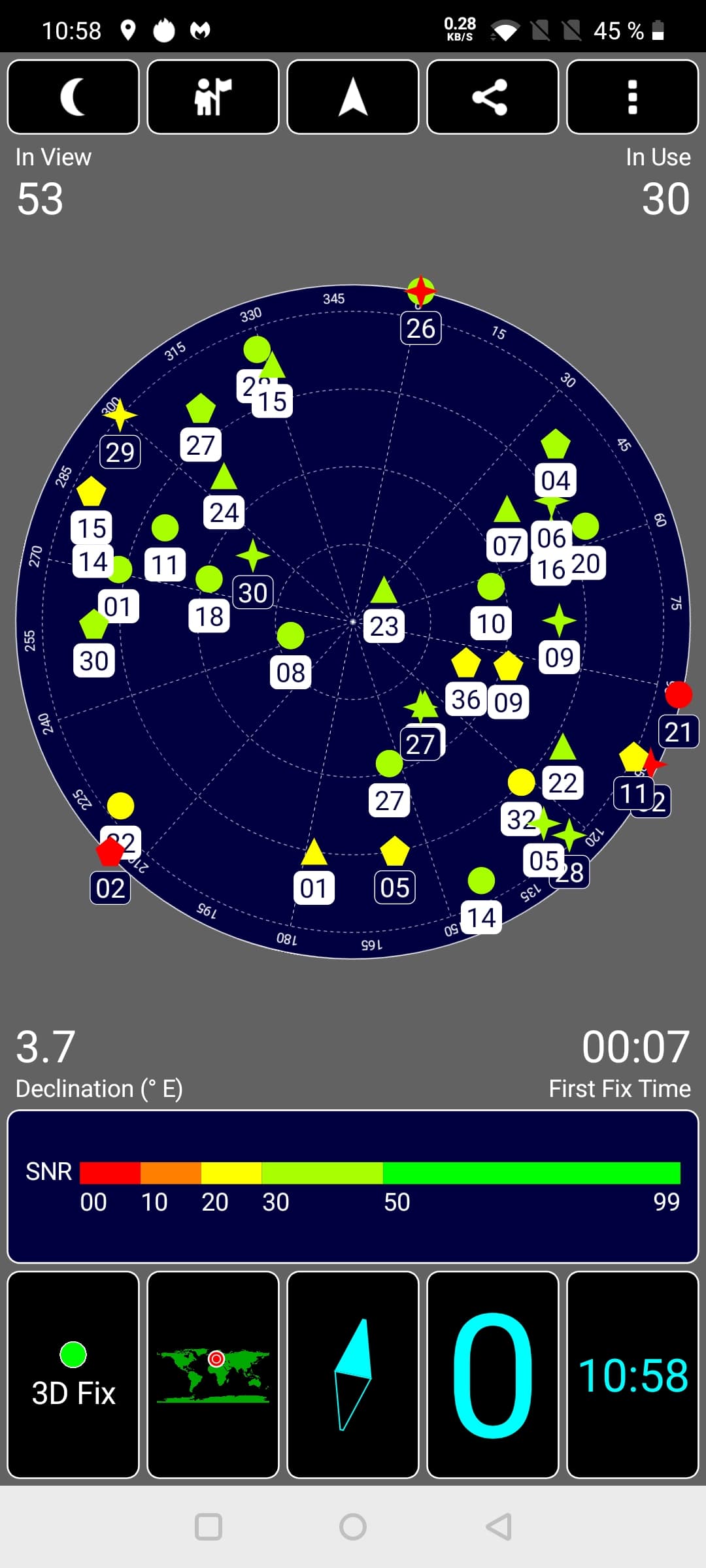Select the cyan compass needle tile

[353, 1375]
